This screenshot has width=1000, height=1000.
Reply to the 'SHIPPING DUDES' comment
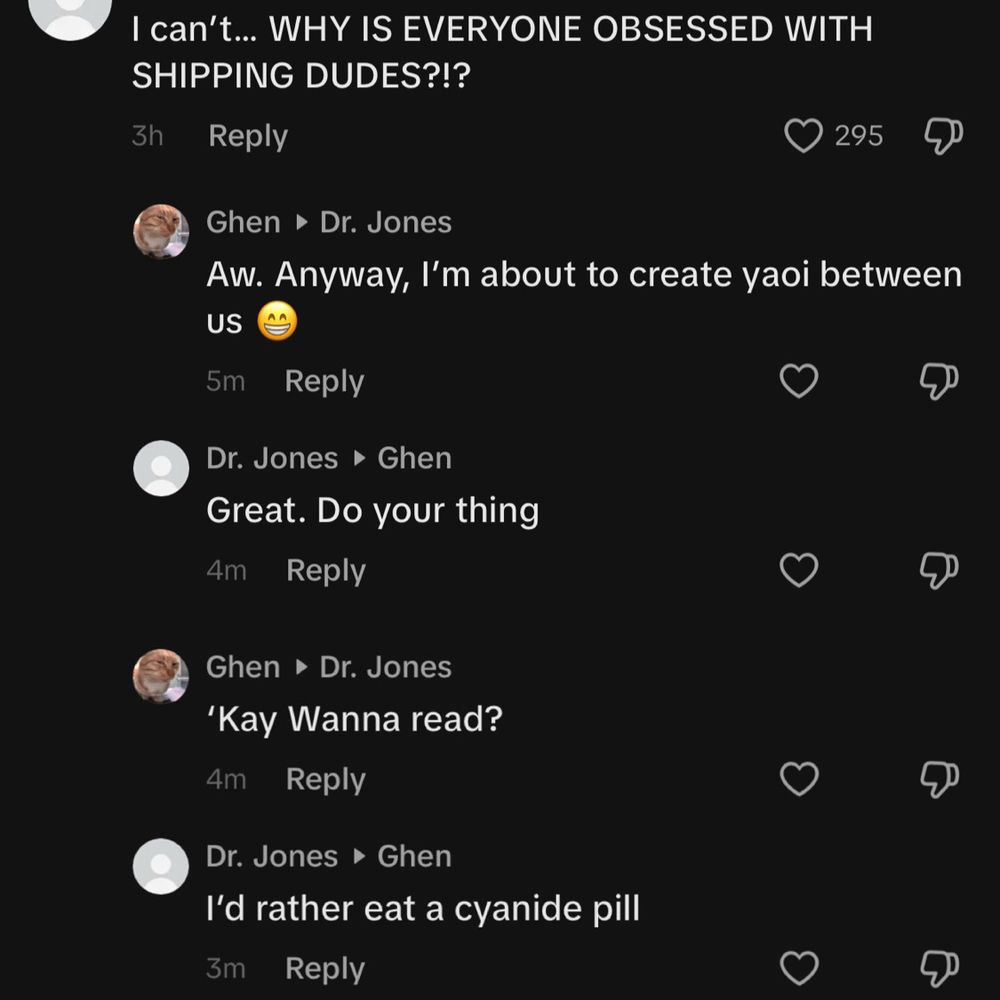tap(248, 136)
